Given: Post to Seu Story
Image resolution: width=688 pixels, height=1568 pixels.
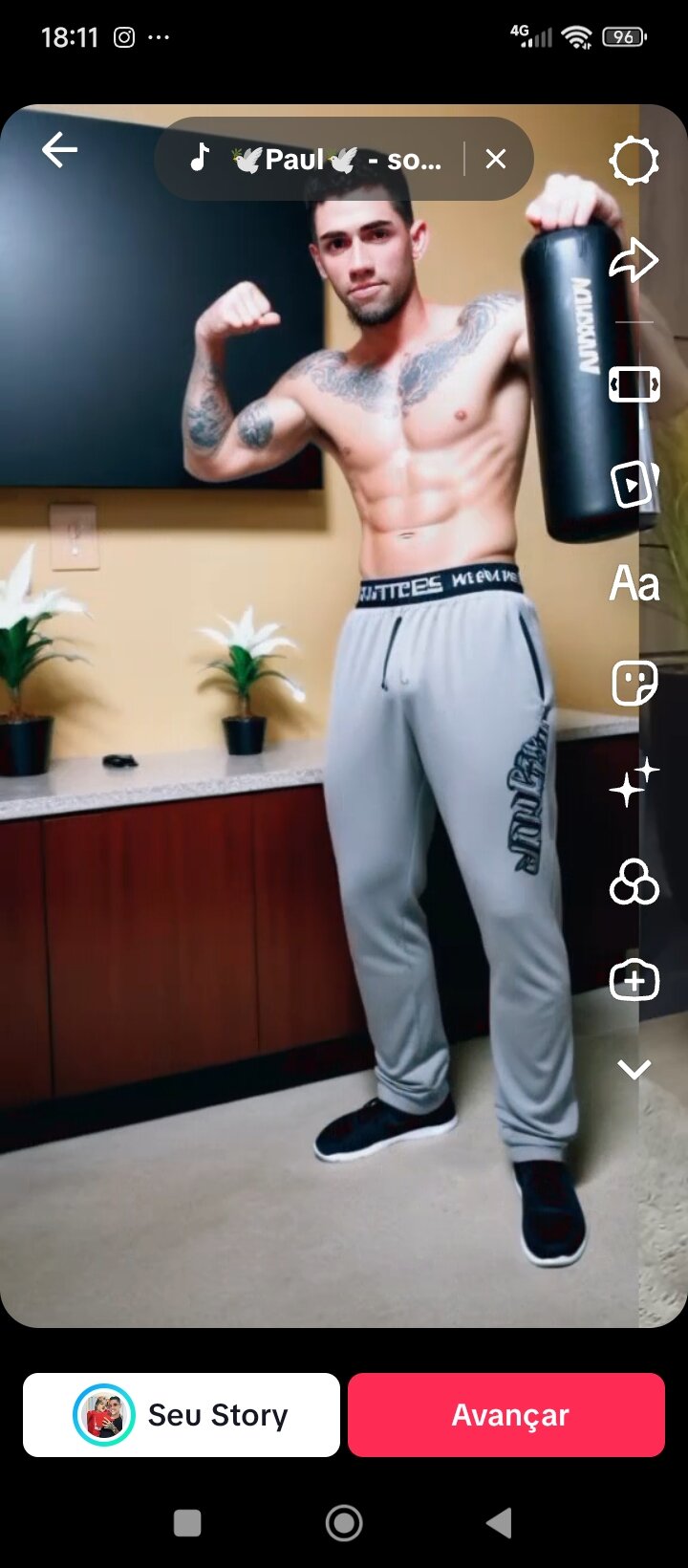Looking at the screenshot, I should click(x=182, y=1415).
